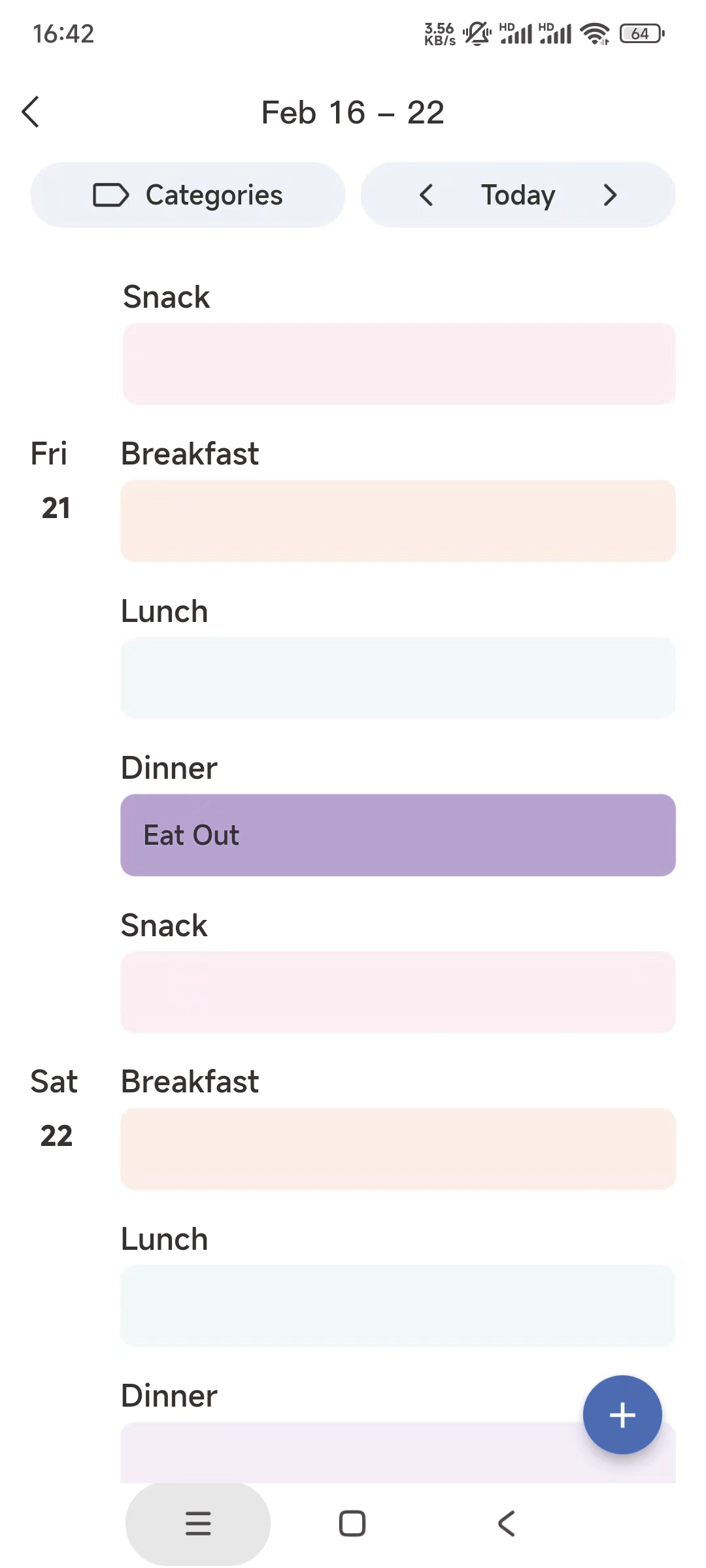Tap Saturday's Breakfast slot
The image size is (706, 1568).
(x=397, y=1149)
